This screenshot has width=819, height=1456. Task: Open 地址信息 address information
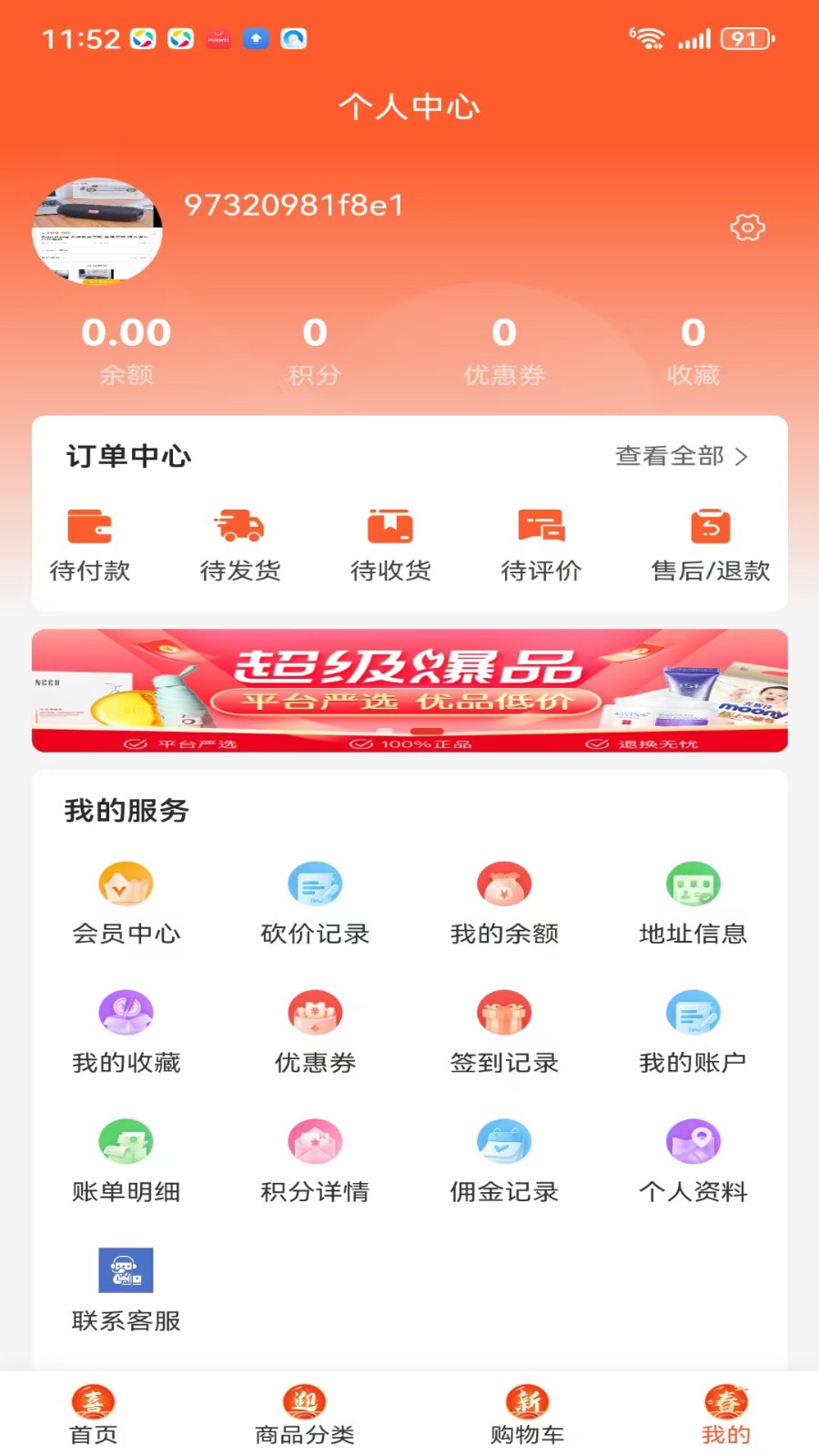point(693,901)
